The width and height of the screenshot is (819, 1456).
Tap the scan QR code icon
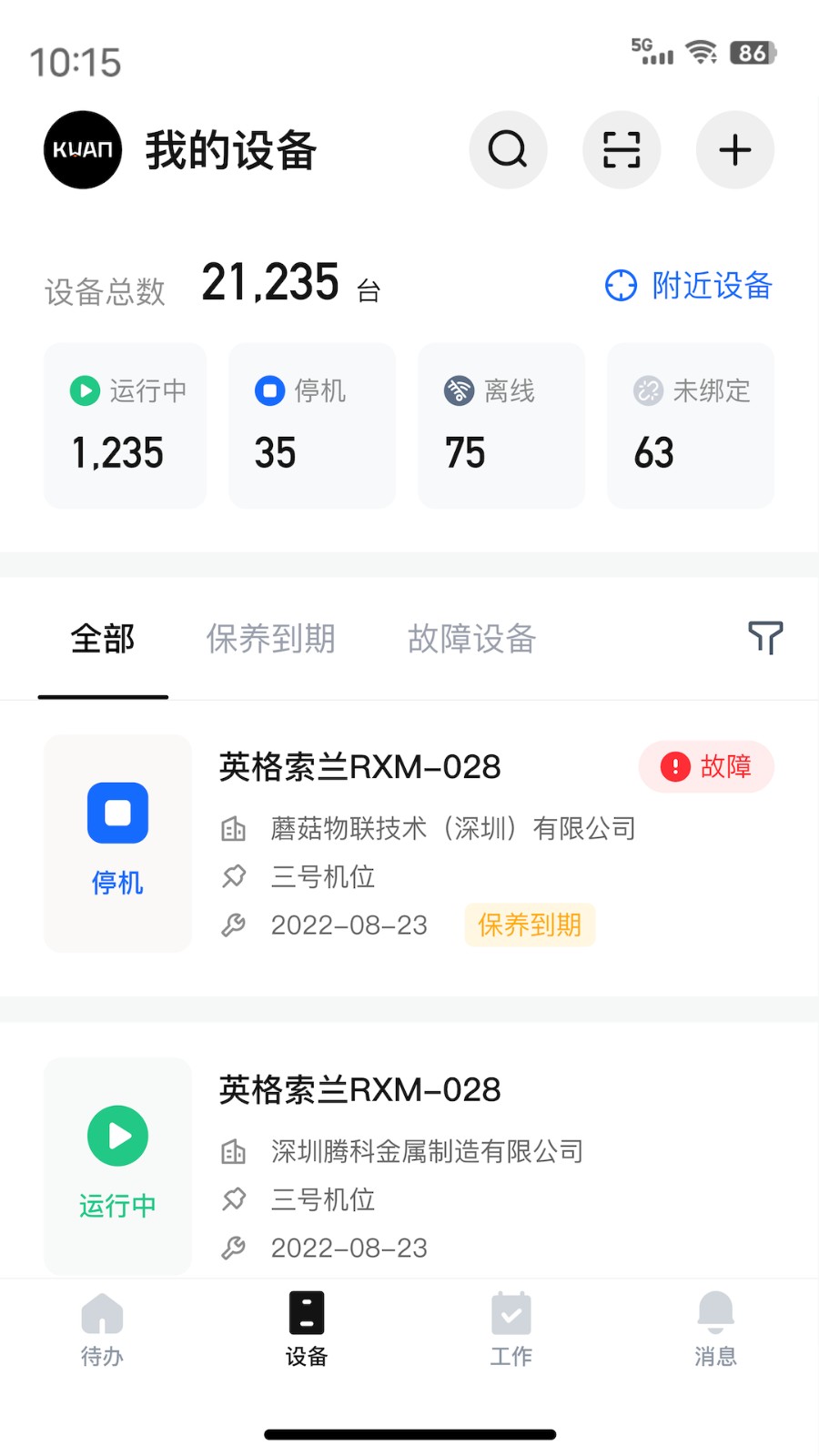click(621, 149)
